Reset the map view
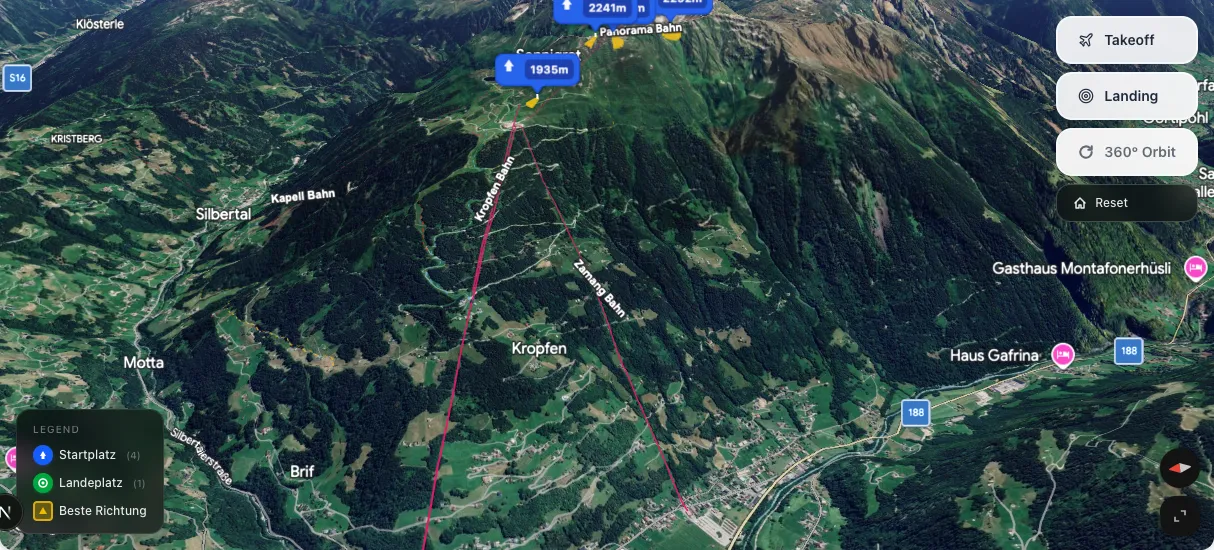This screenshot has width=1214, height=550. click(1126, 203)
